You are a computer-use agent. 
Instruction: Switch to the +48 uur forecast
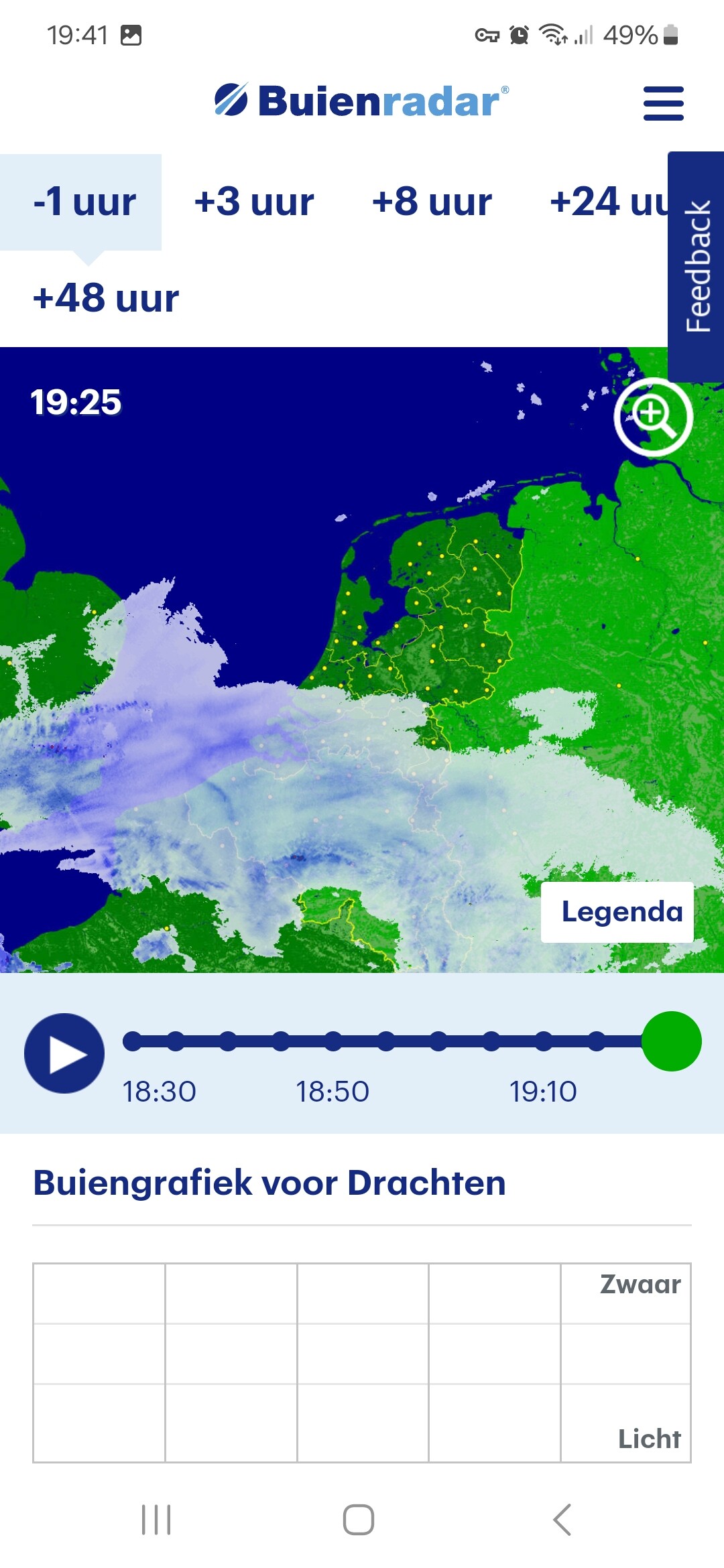tap(106, 298)
